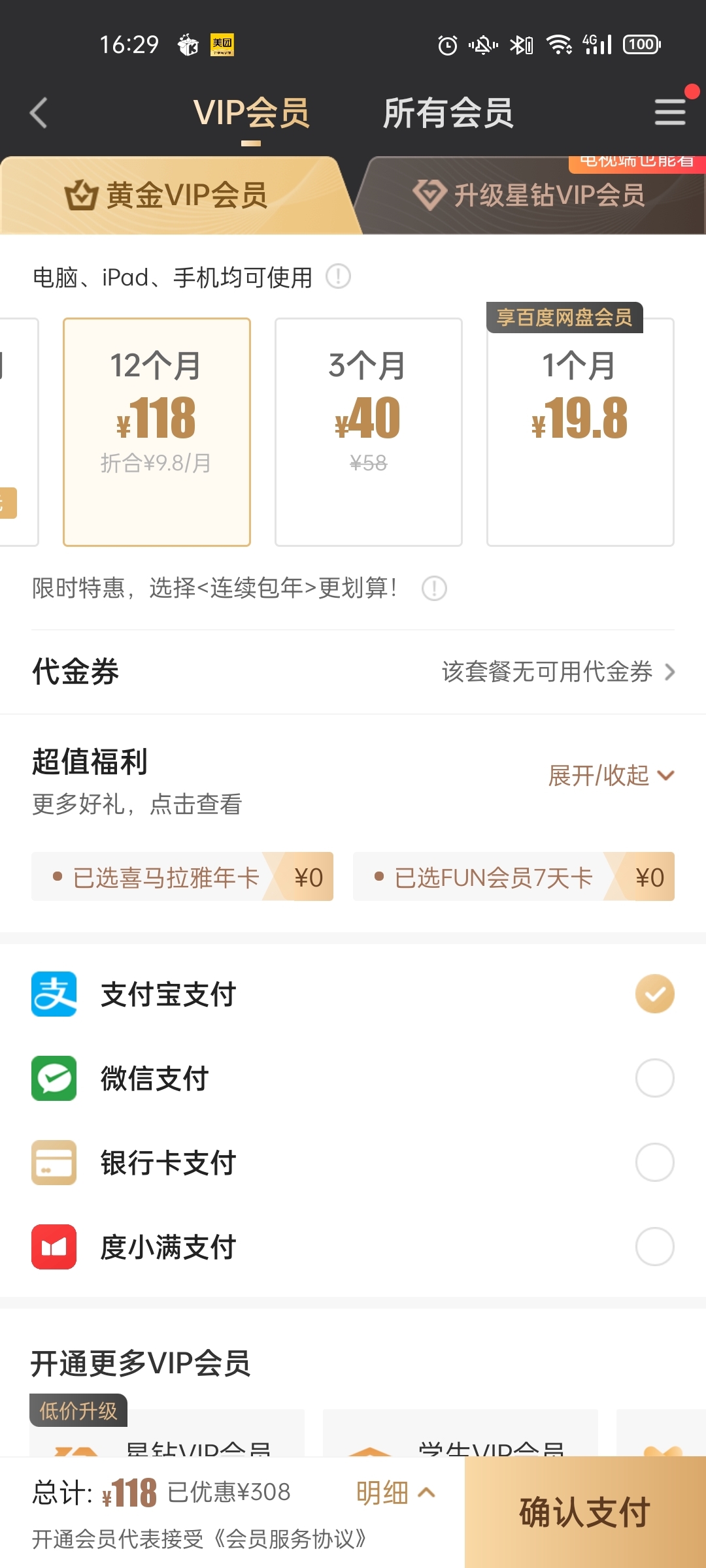Toggle 展开/收起 for 超值福利
The width and height of the screenshot is (706, 1568).
click(x=611, y=776)
